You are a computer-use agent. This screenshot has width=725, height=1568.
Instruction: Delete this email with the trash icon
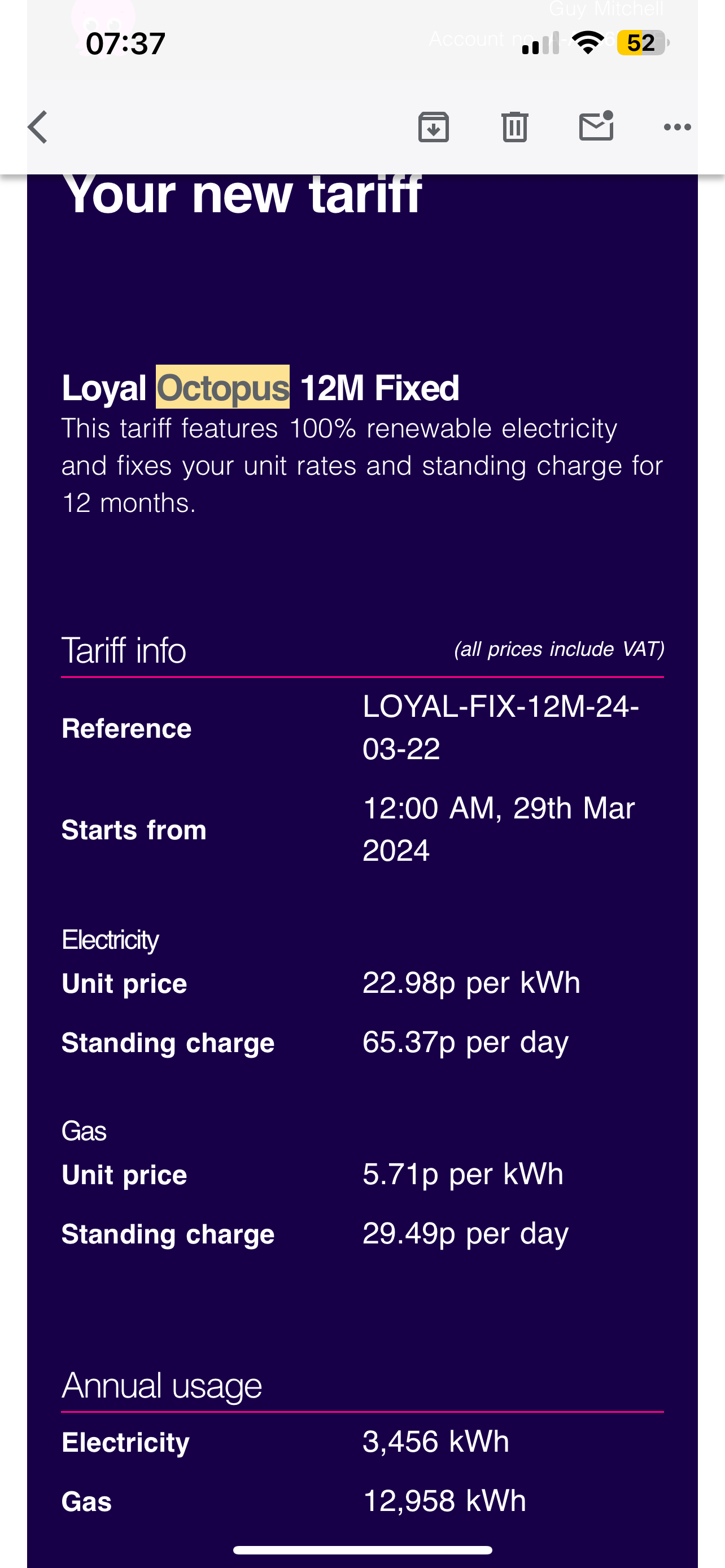(514, 127)
